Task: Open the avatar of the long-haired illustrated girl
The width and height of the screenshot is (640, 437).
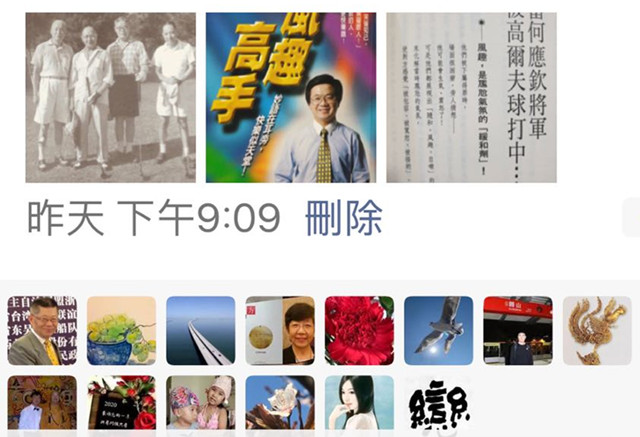Action: click(x=359, y=403)
